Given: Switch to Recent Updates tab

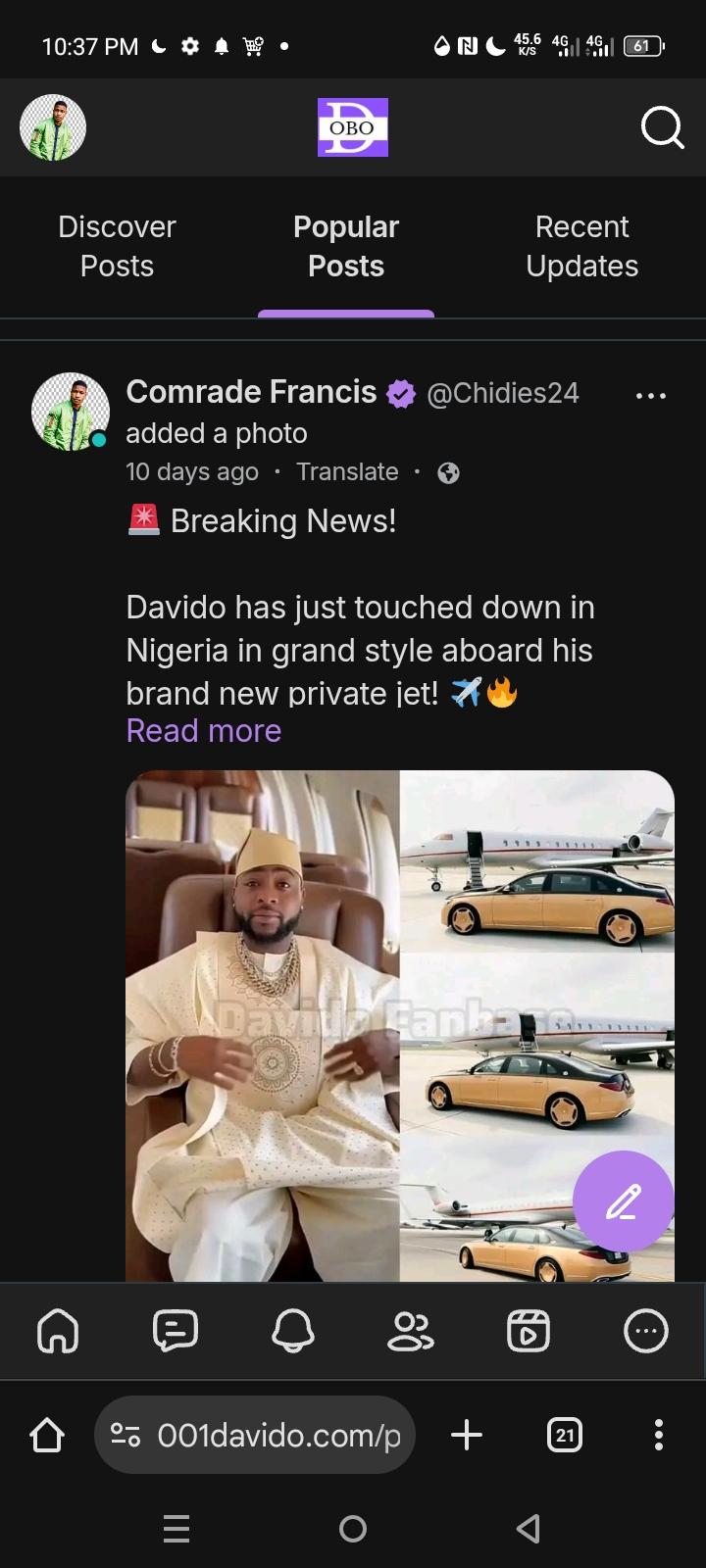Looking at the screenshot, I should pyautogui.click(x=581, y=246).
